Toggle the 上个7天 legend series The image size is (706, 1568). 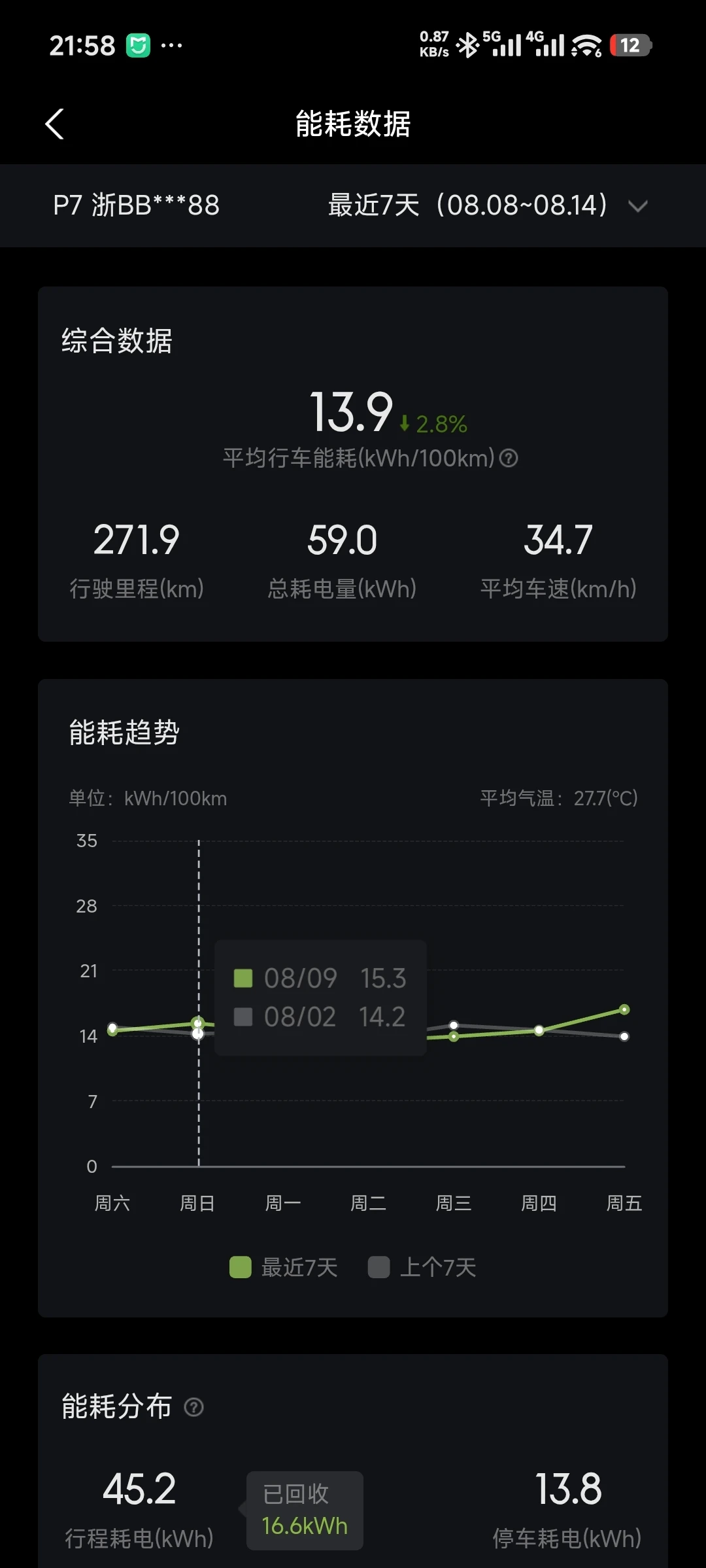click(422, 1267)
